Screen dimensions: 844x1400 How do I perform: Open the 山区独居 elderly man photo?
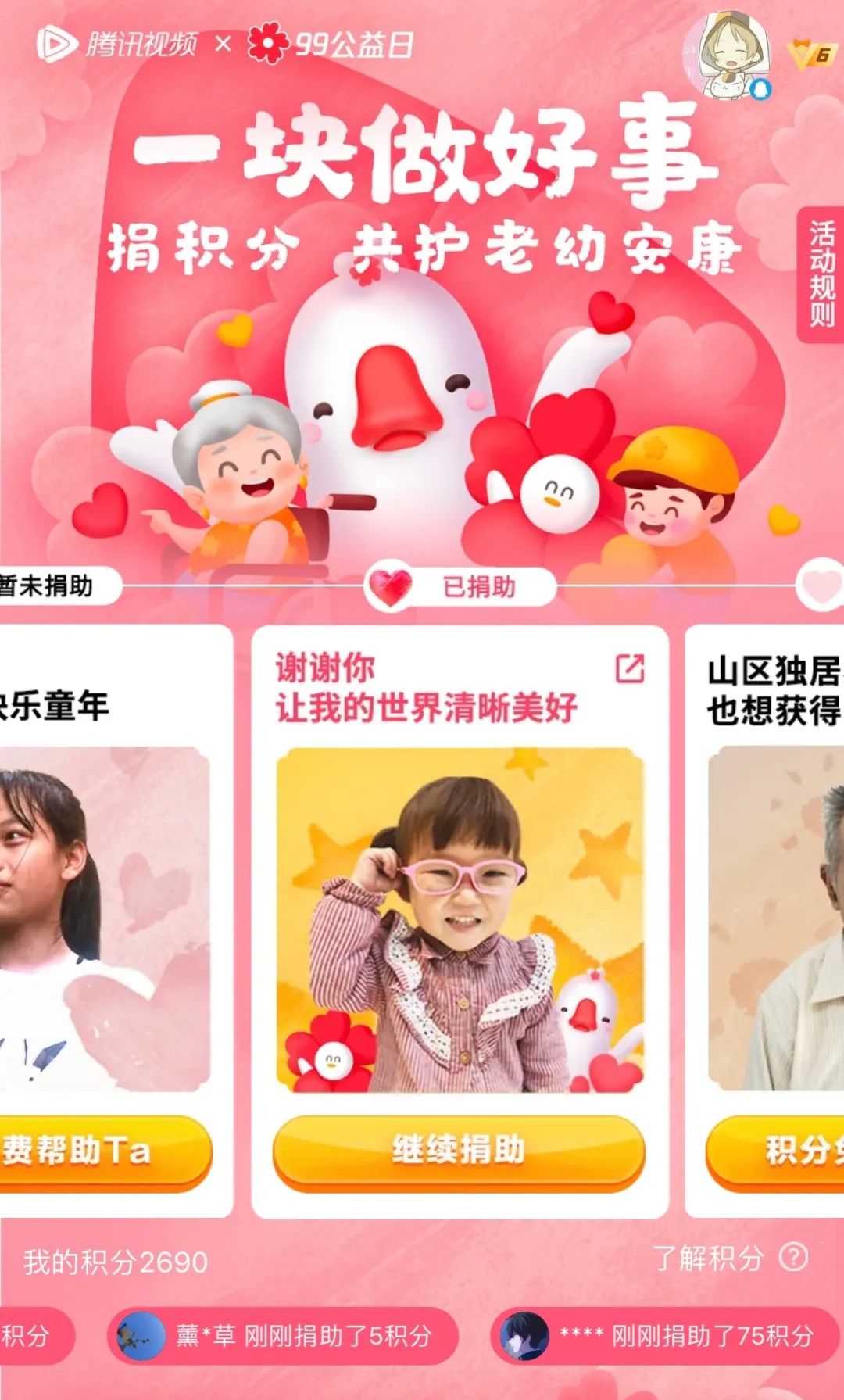click(x=778, y=918)
